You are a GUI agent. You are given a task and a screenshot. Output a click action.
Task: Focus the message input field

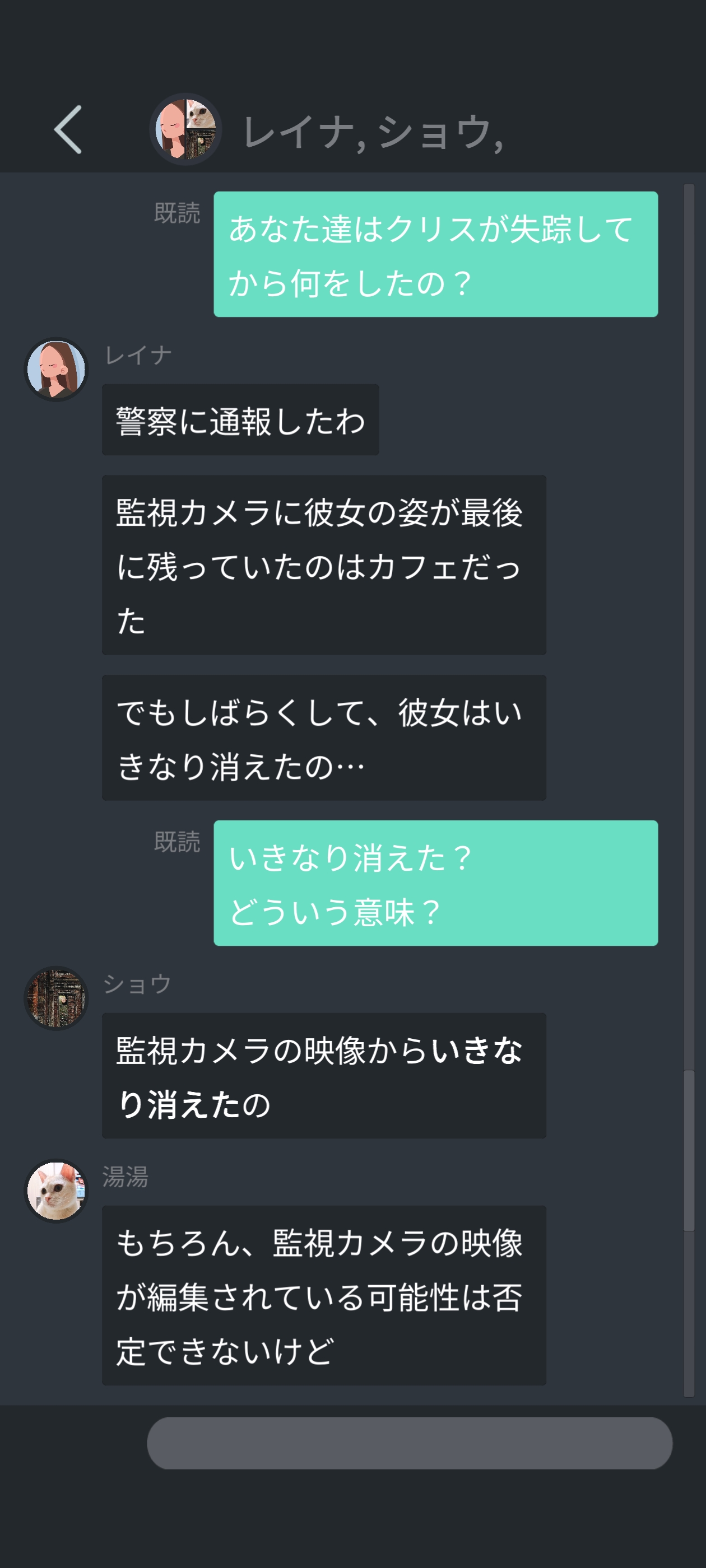click(410, 1443)
